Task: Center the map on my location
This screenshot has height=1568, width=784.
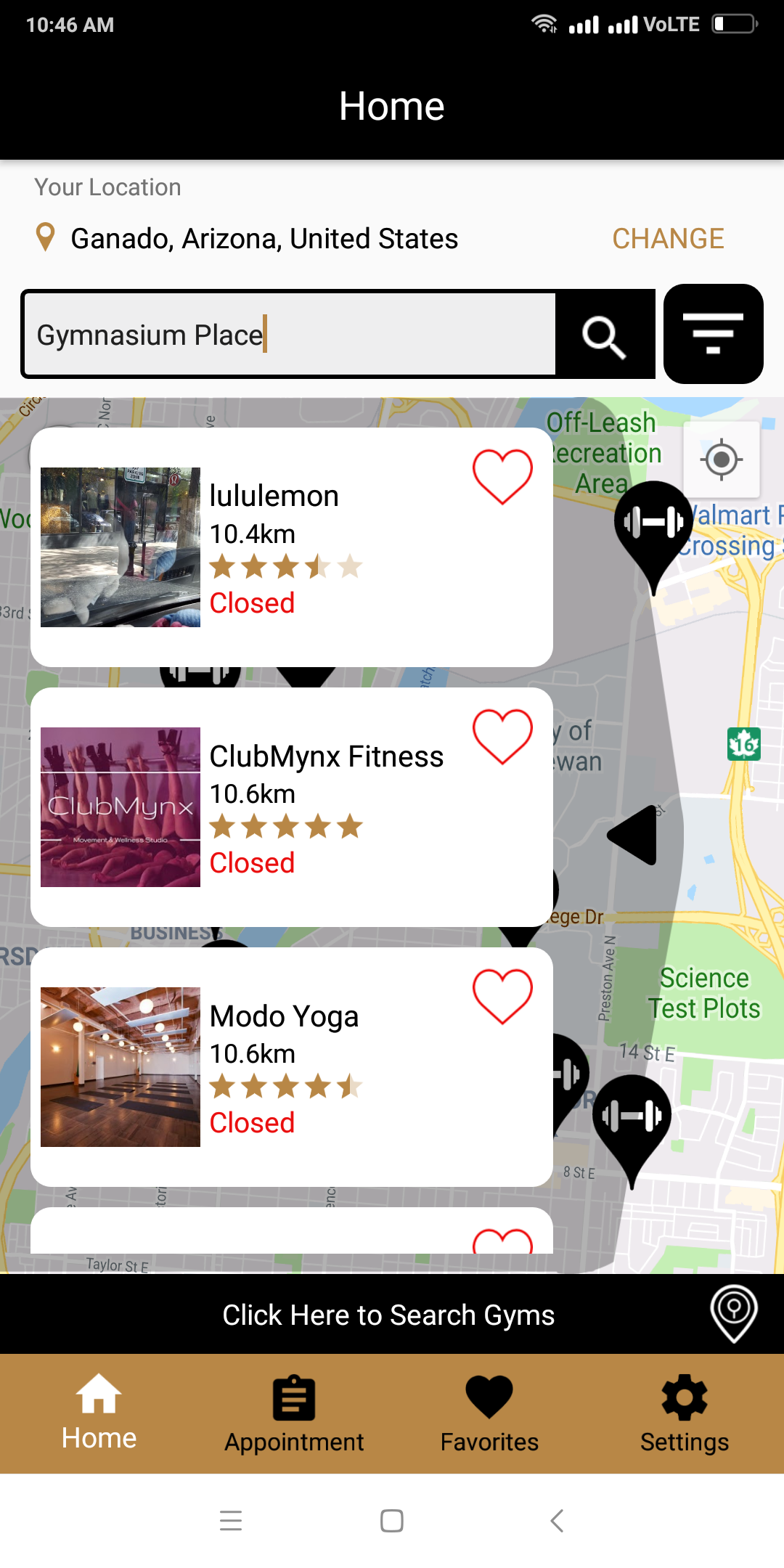Action: [x=721, y=460]
